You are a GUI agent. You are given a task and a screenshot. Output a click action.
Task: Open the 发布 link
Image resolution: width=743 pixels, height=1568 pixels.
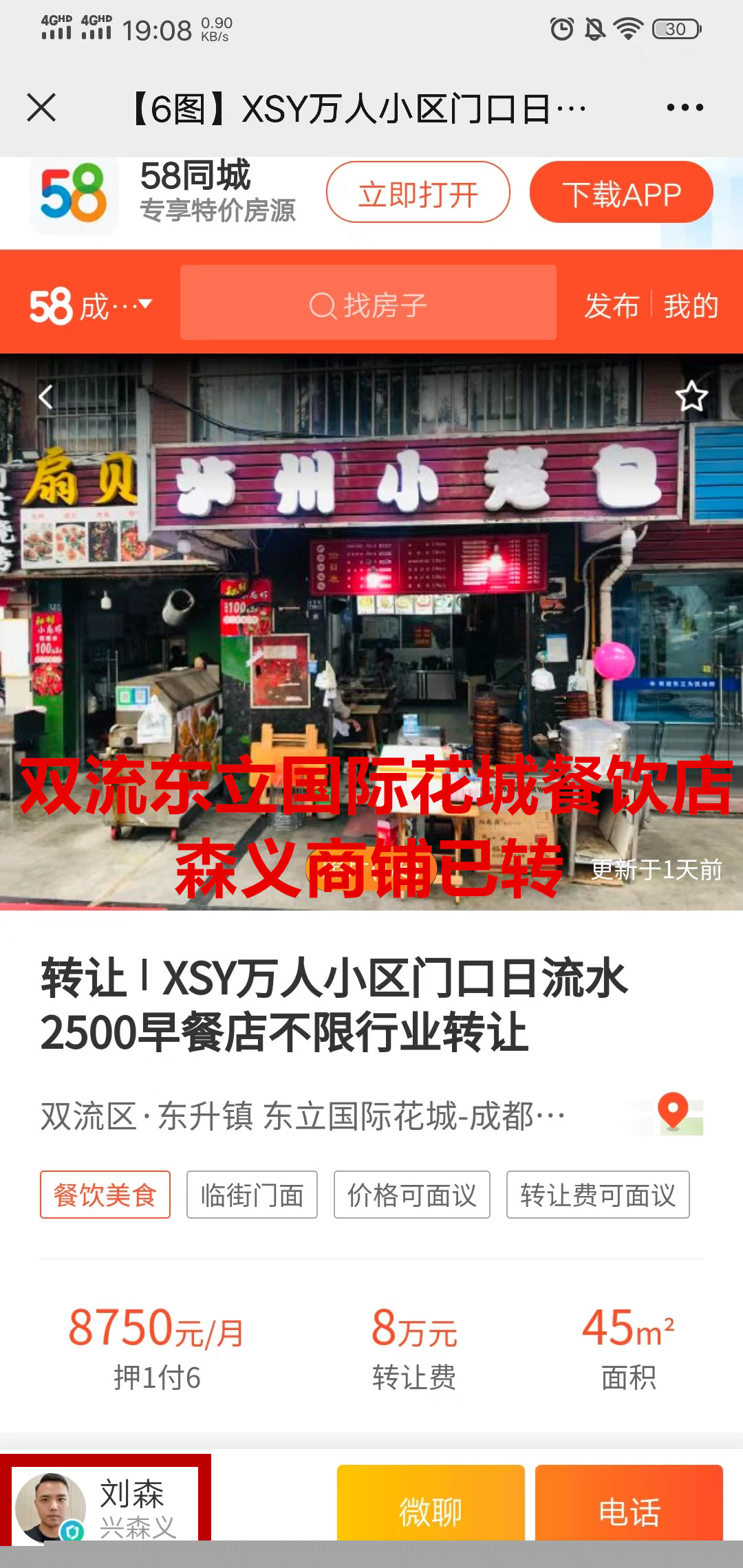pos(611,305)
